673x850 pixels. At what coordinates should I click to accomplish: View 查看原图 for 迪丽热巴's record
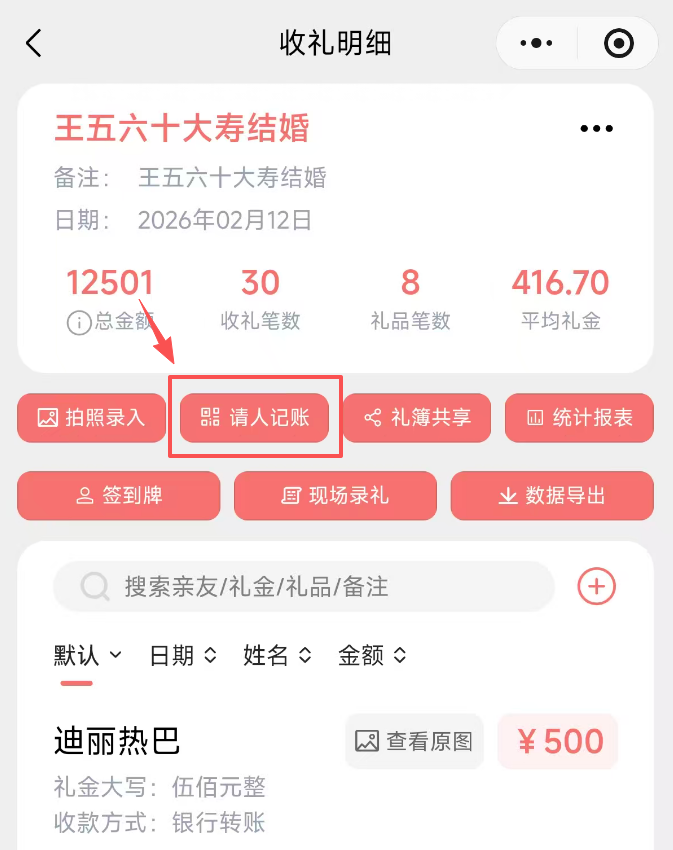[414, 741]
